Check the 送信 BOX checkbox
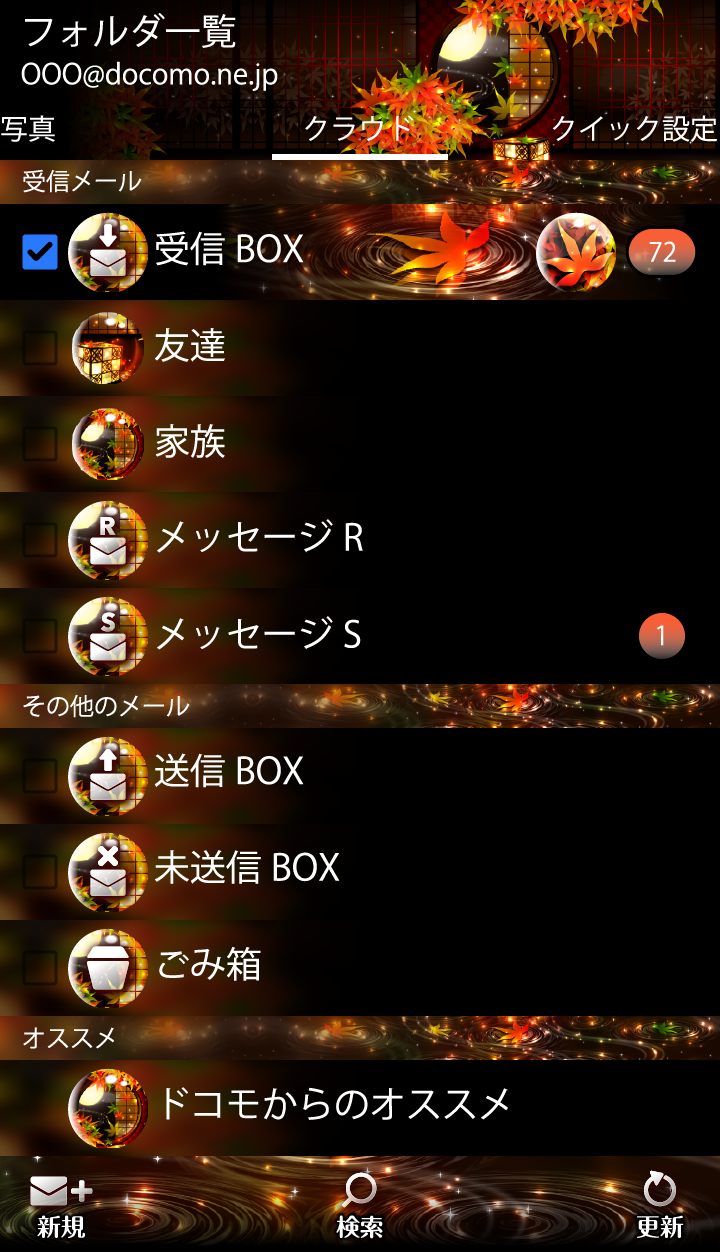 pyautogui.click(x=40, y=773)
